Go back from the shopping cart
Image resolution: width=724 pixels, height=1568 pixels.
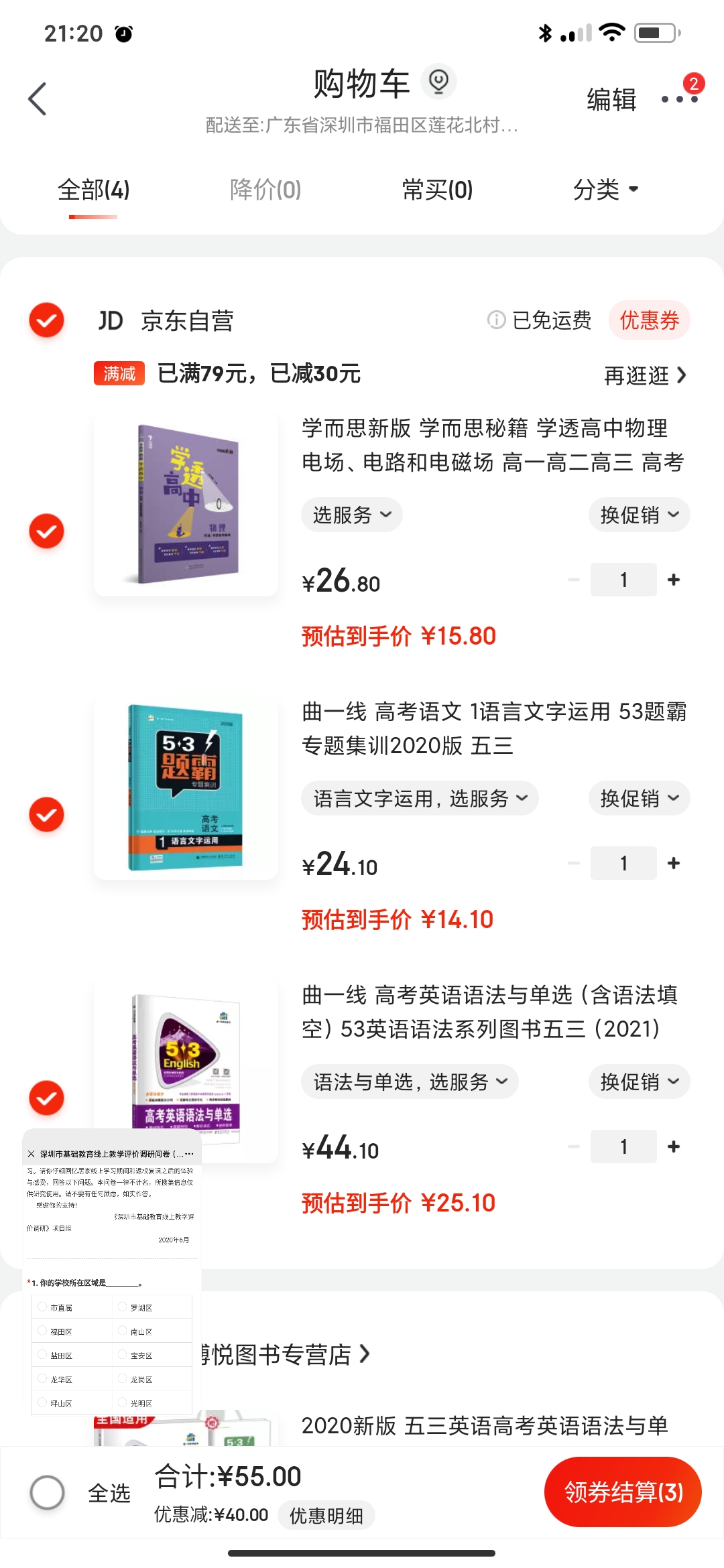[x=38, y=99]
